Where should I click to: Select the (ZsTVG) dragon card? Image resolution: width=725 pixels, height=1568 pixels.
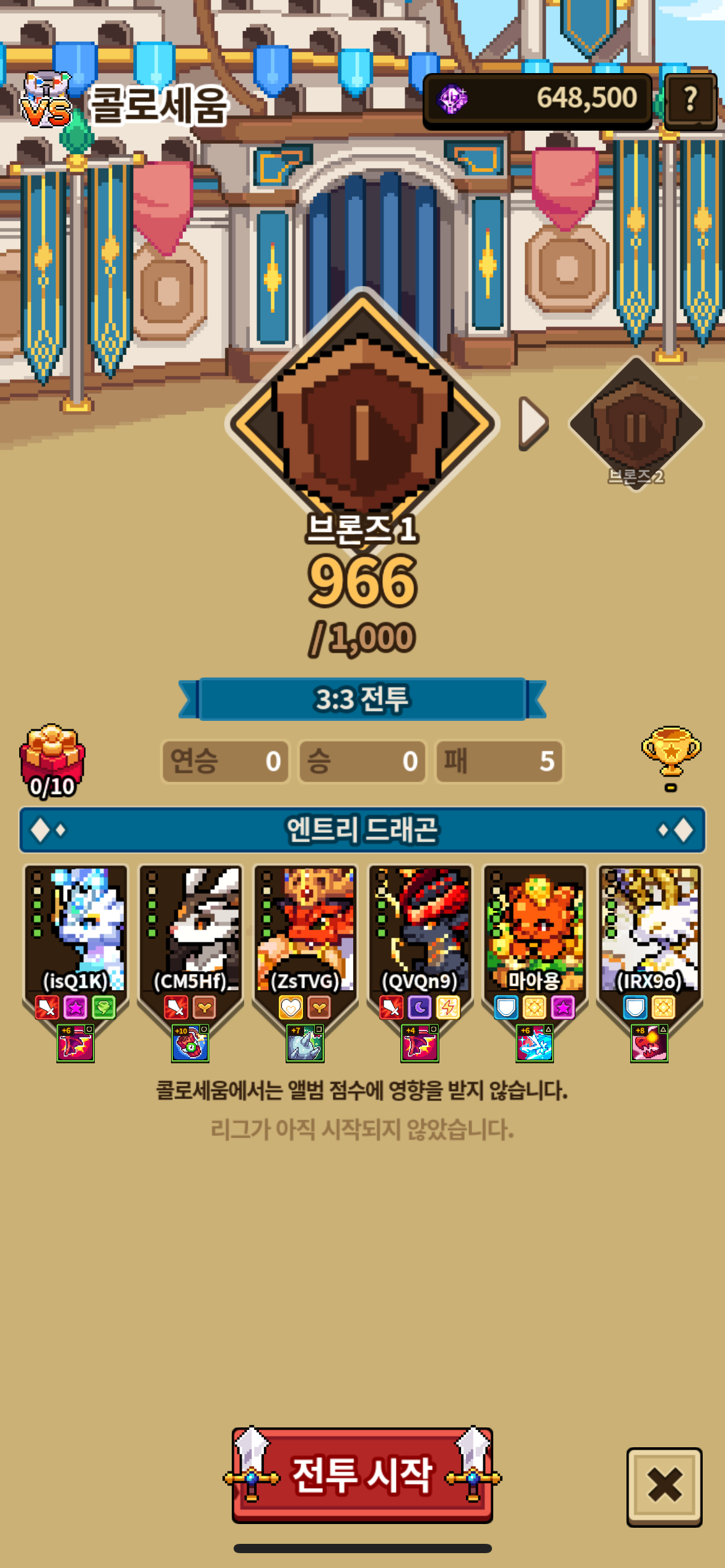coord(305,964)
